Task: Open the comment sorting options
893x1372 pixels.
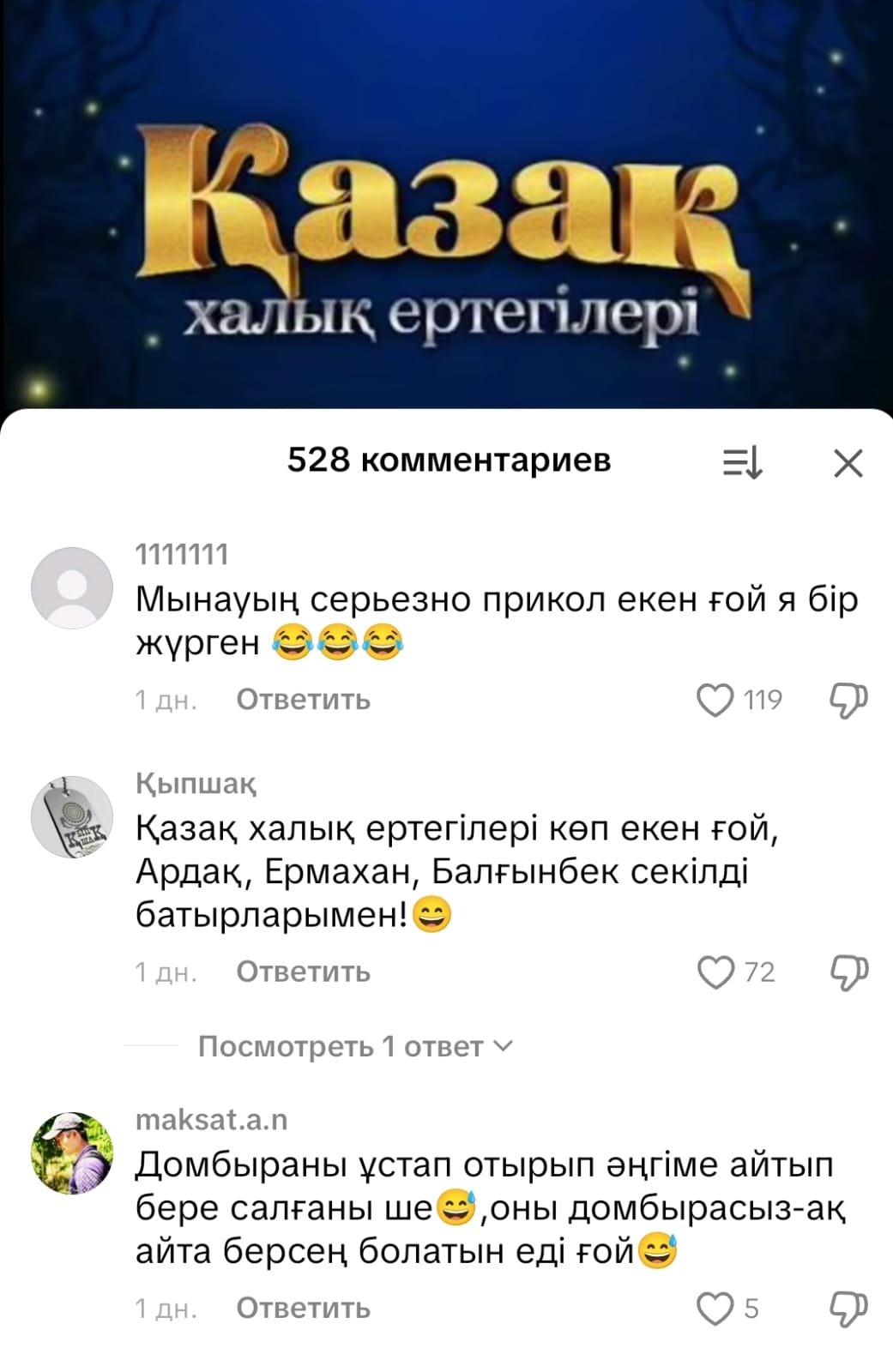Action: (742, 464)
